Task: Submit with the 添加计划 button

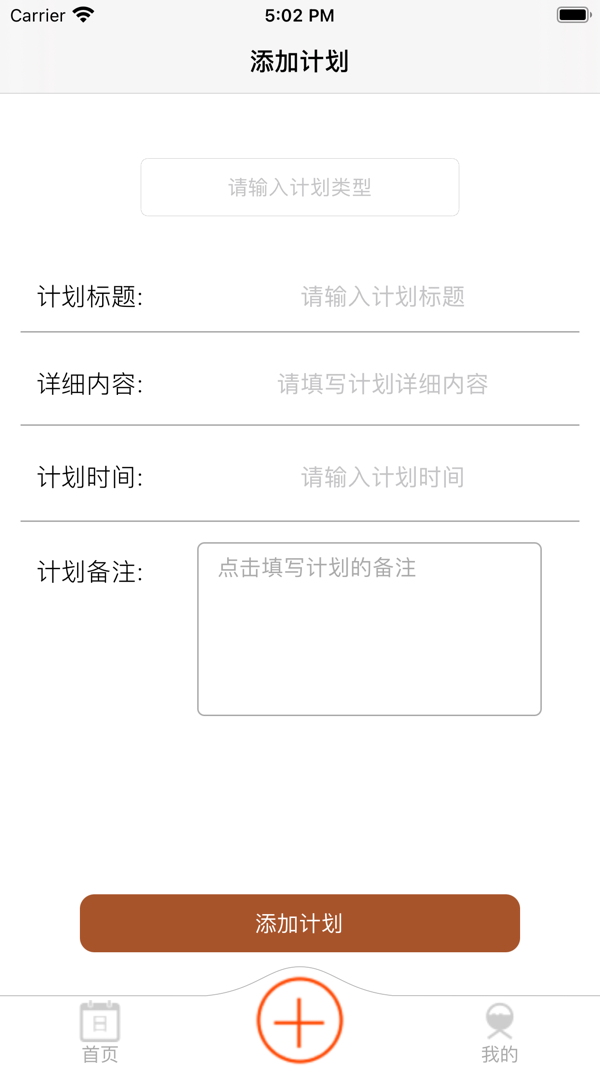Action: (x=300, y=923)
